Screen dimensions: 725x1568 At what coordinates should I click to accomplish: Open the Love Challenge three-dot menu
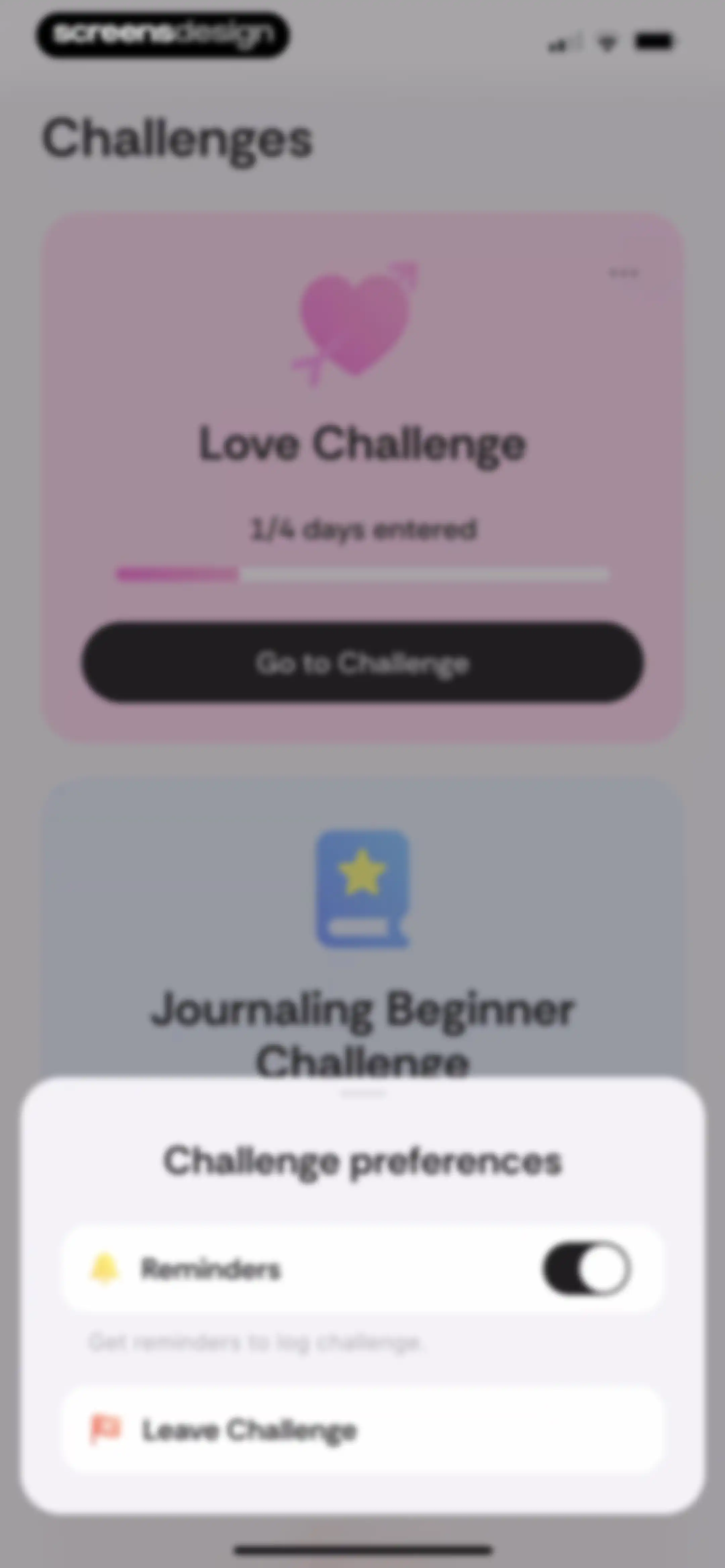pyautogui.click(x=624, y=273)
